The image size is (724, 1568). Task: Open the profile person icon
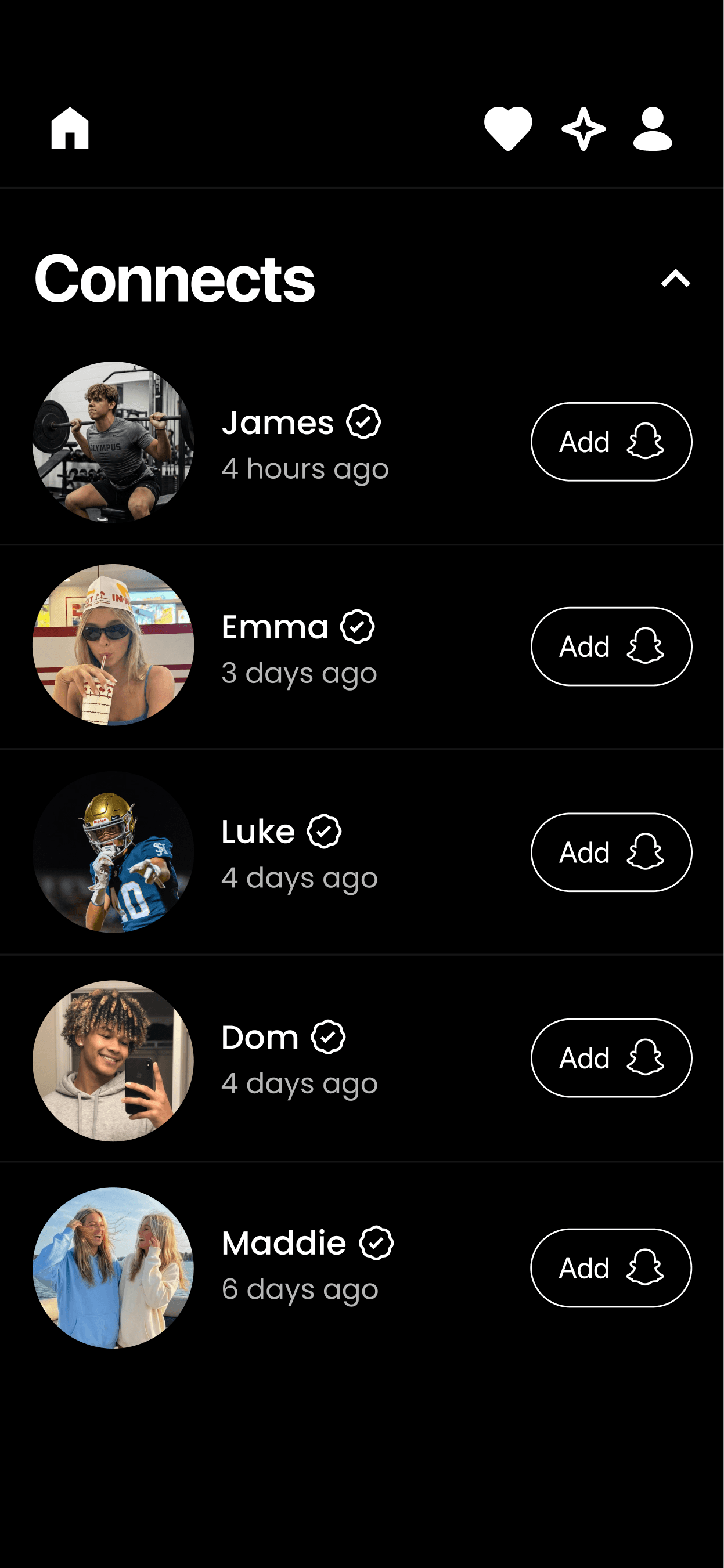coord(652,128)
